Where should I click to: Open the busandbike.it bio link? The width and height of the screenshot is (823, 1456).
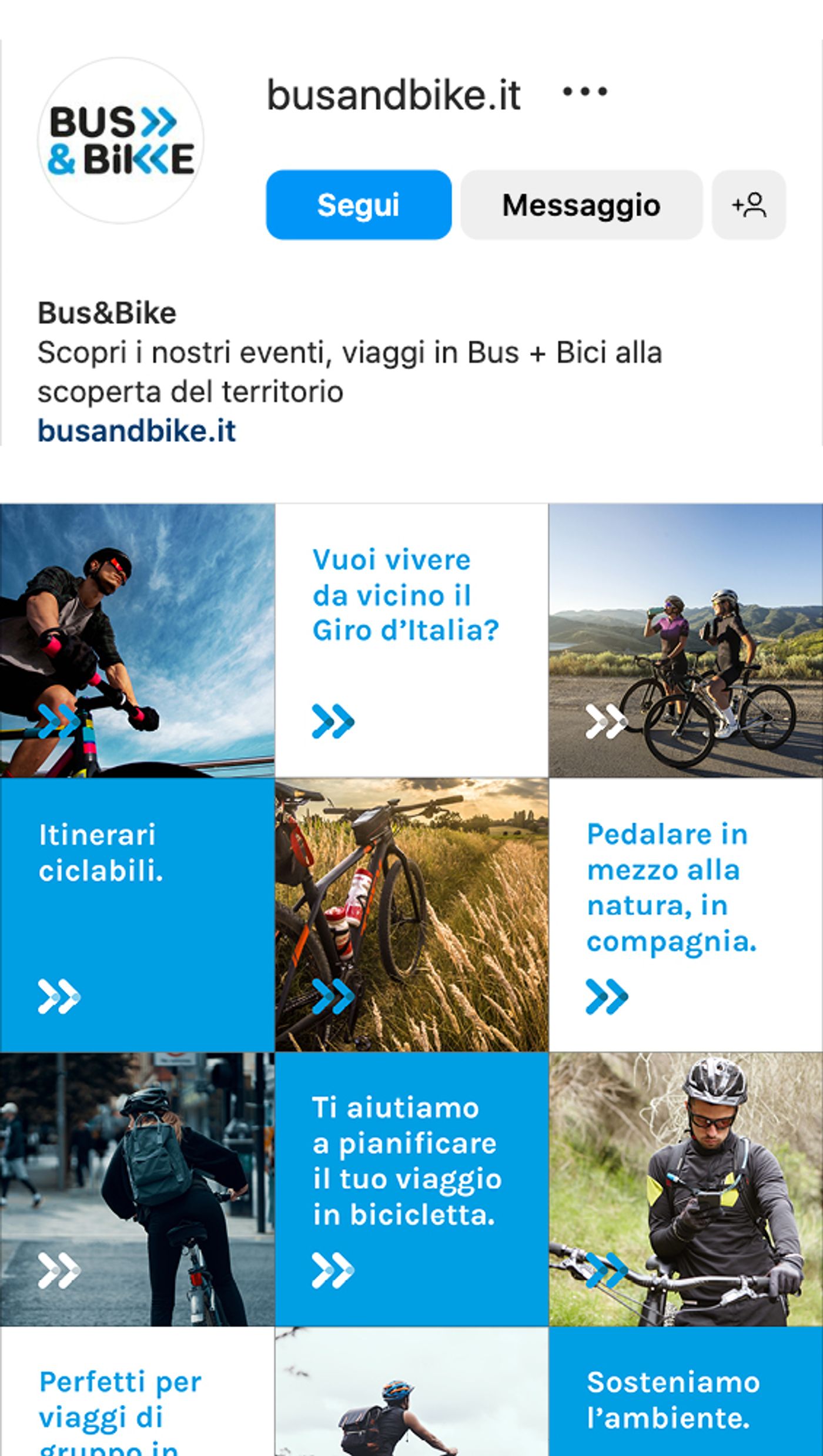(136, 431)
